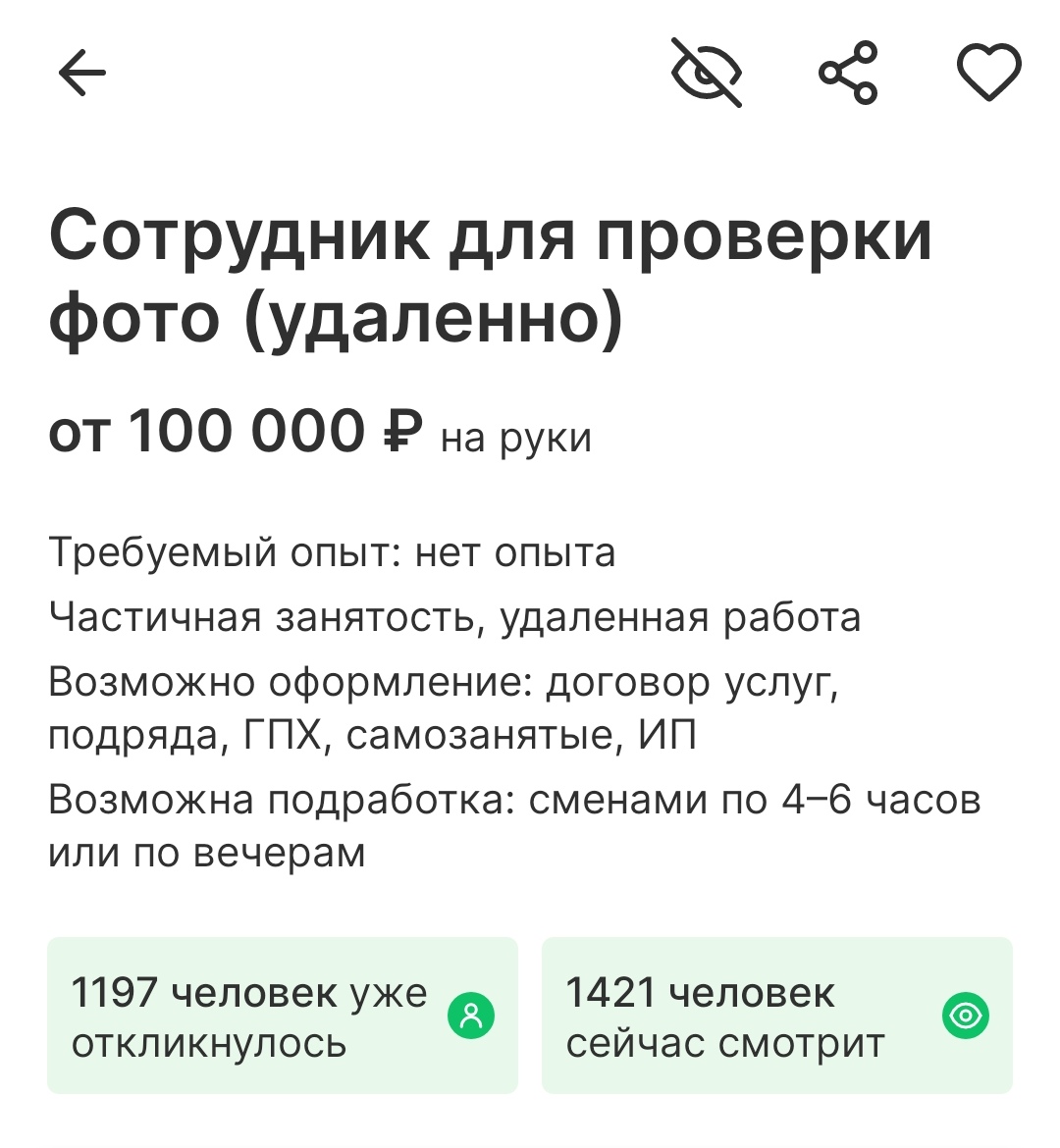Go back from the vacancy page
Screen dimensions: 1060x1148
(82, 73)
